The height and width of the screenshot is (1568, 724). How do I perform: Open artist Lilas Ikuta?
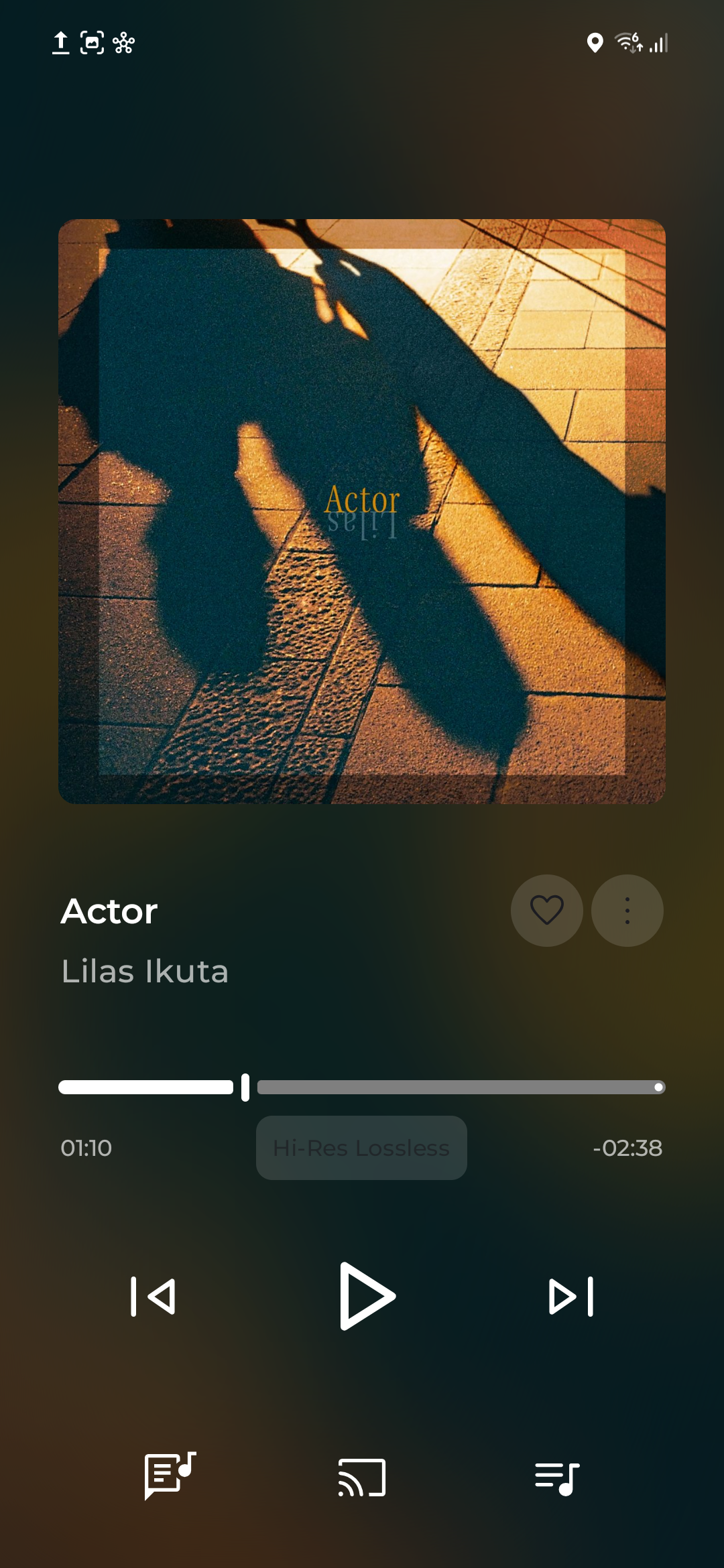pyautogui.click(x=145, y=971)
